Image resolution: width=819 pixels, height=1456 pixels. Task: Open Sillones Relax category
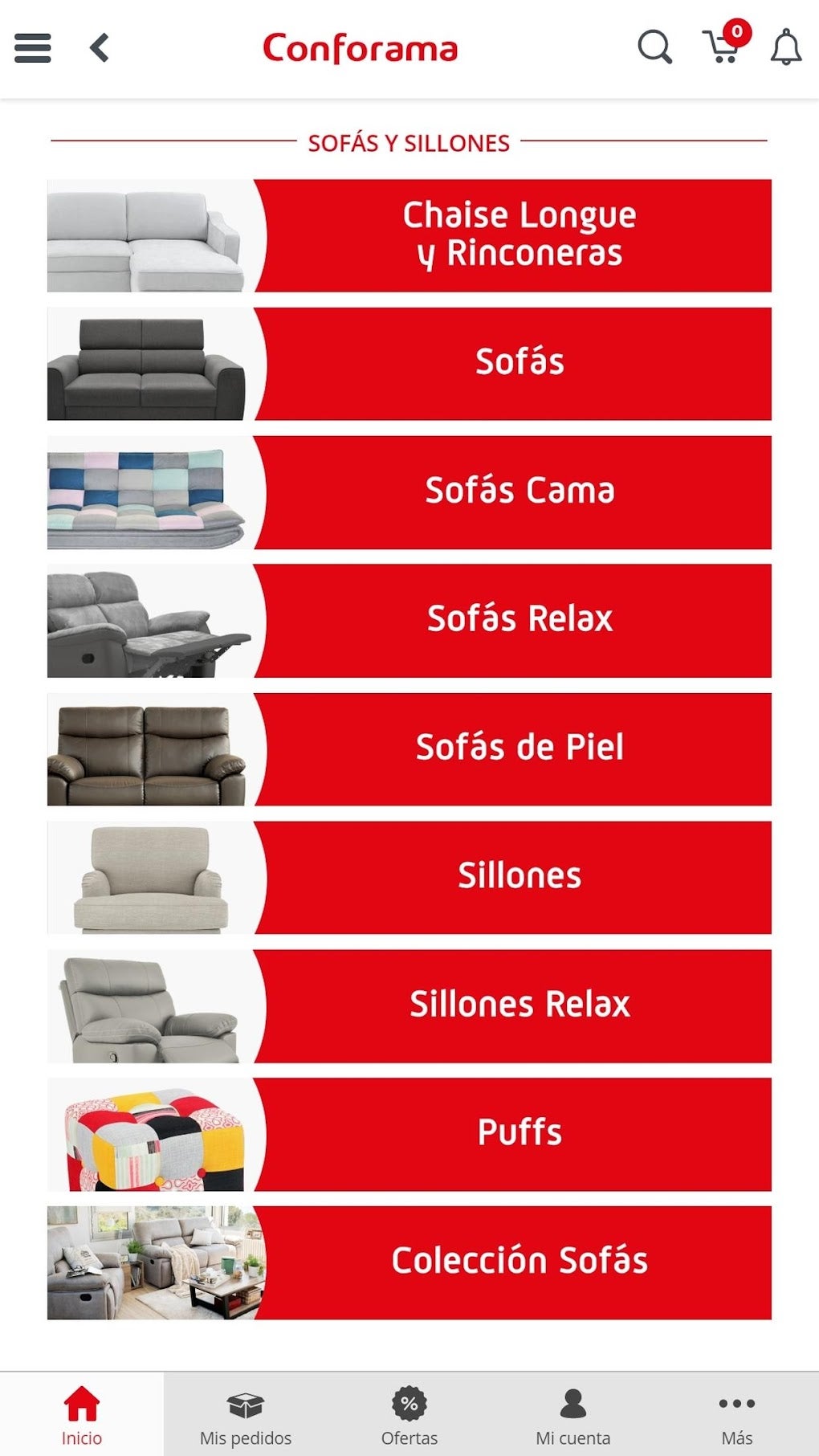click(409, 1005)
